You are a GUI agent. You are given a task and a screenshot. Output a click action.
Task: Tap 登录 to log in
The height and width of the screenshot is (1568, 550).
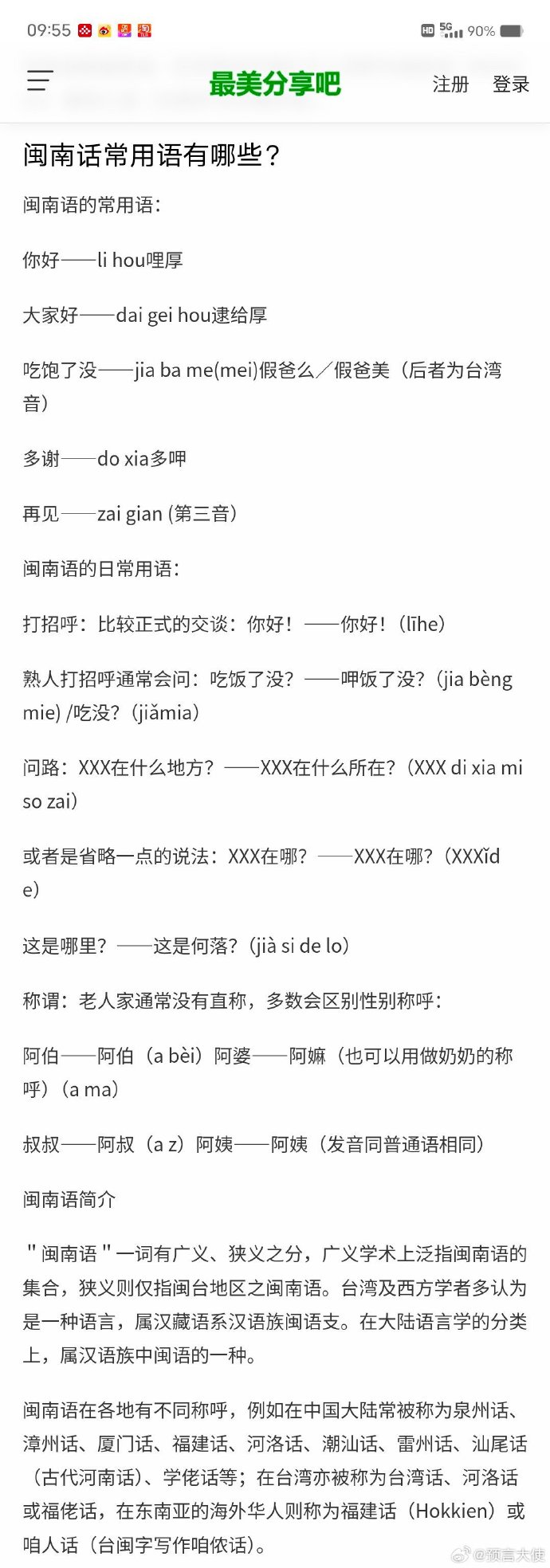(510, 84)
